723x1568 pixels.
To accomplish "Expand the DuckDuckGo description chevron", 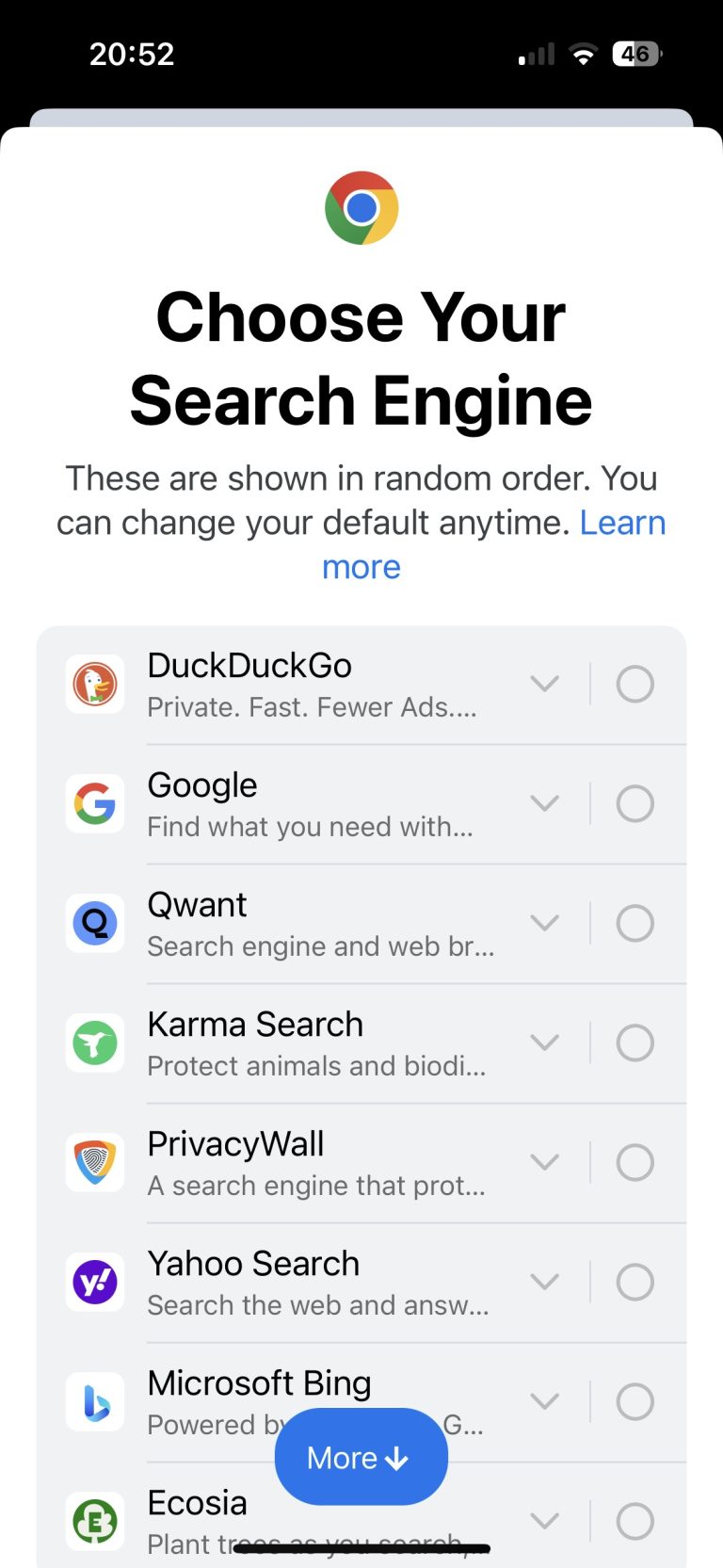I will [545, 684].
